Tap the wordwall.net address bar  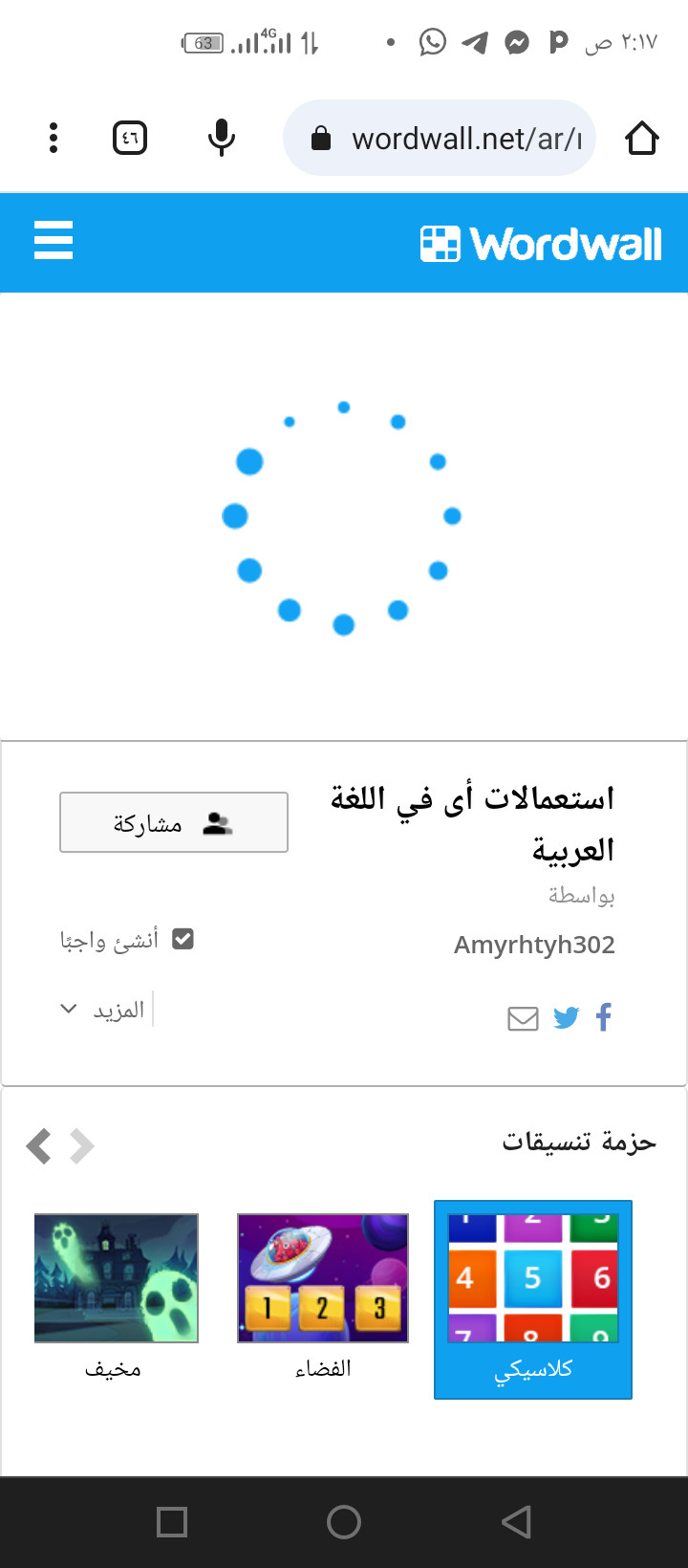point(440,139)
